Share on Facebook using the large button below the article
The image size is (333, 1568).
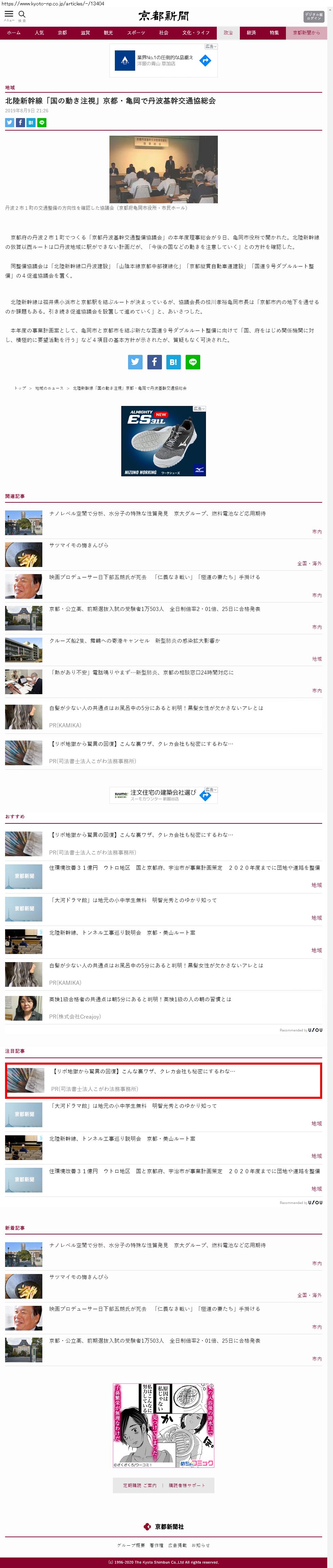(154, 362)
